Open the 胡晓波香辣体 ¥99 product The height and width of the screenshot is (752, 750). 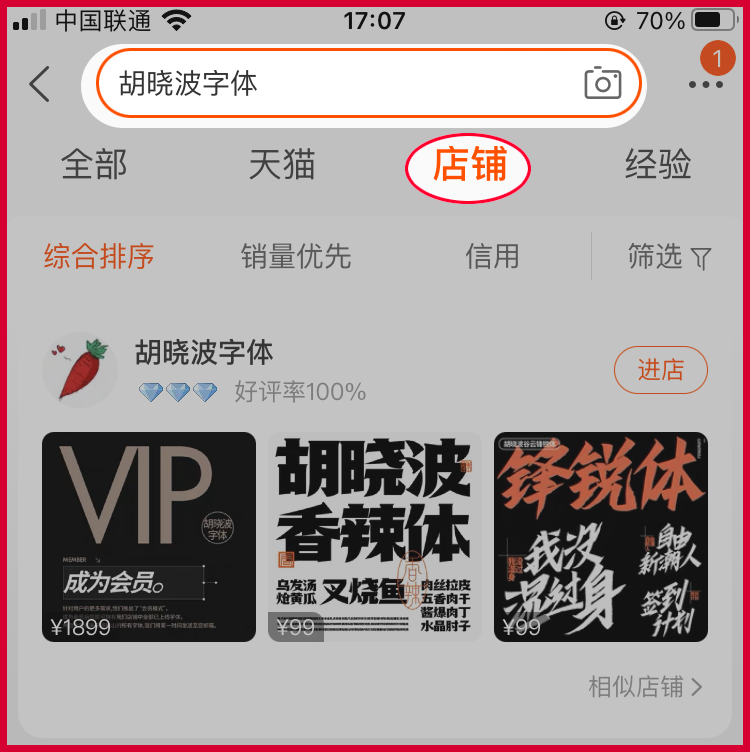click(374, 537)
